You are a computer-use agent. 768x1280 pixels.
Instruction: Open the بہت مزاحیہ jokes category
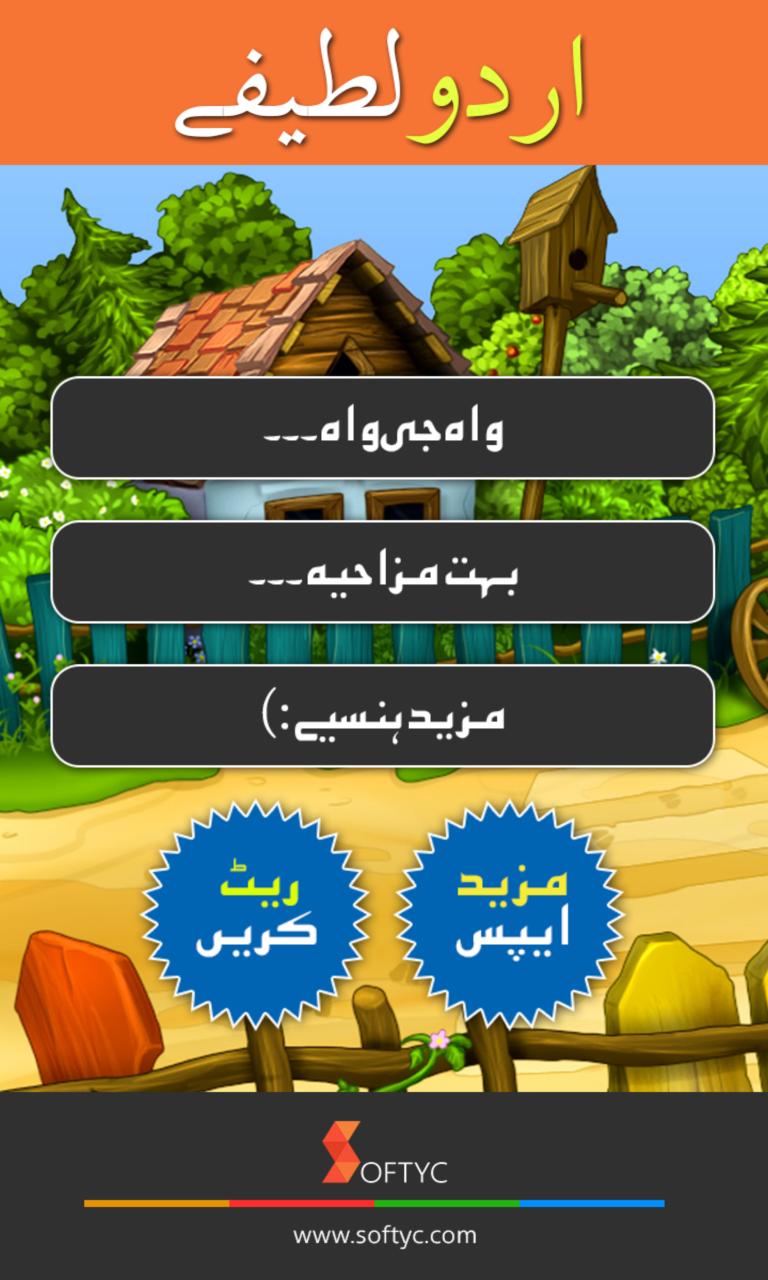click(x=383, y=572)
